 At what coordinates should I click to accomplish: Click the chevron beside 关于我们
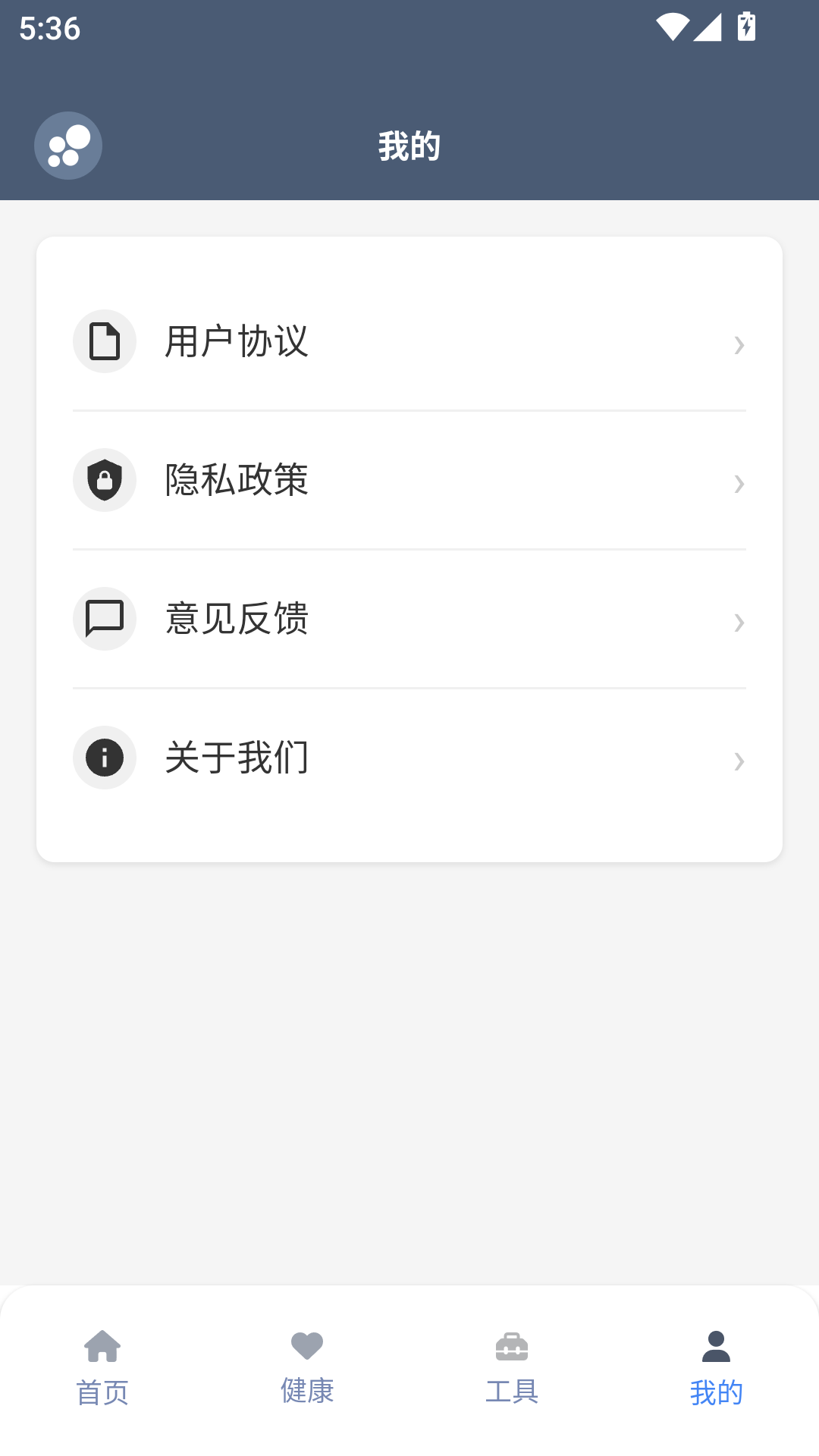coord(739,761)
